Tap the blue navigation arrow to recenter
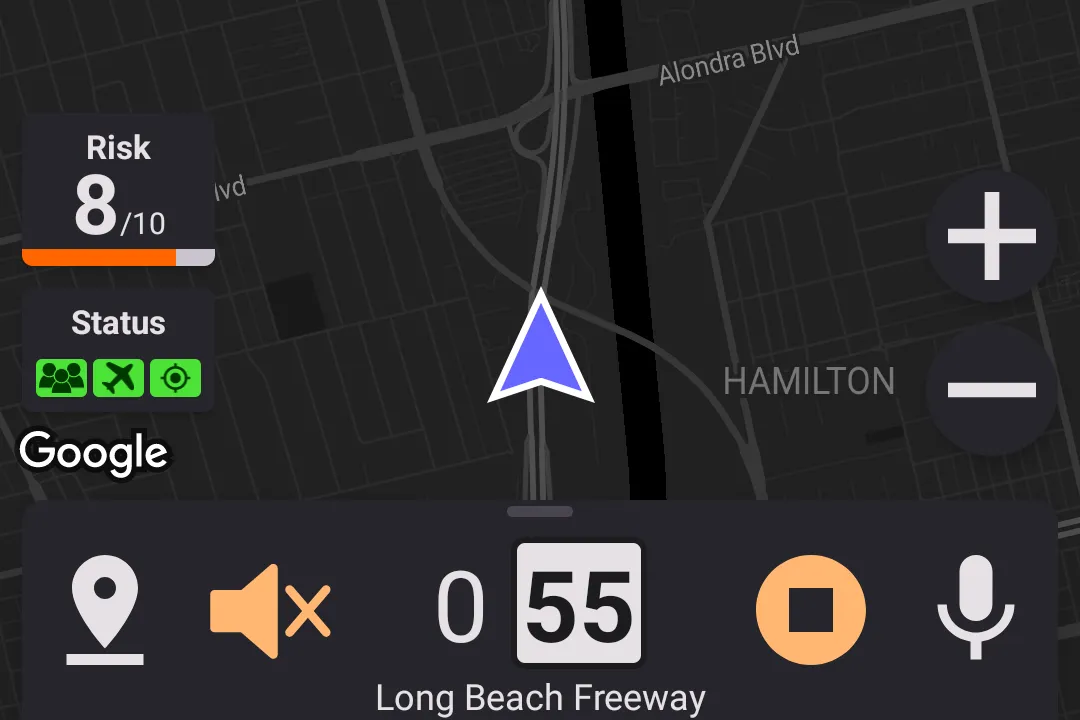 click(x=540, y=350)
